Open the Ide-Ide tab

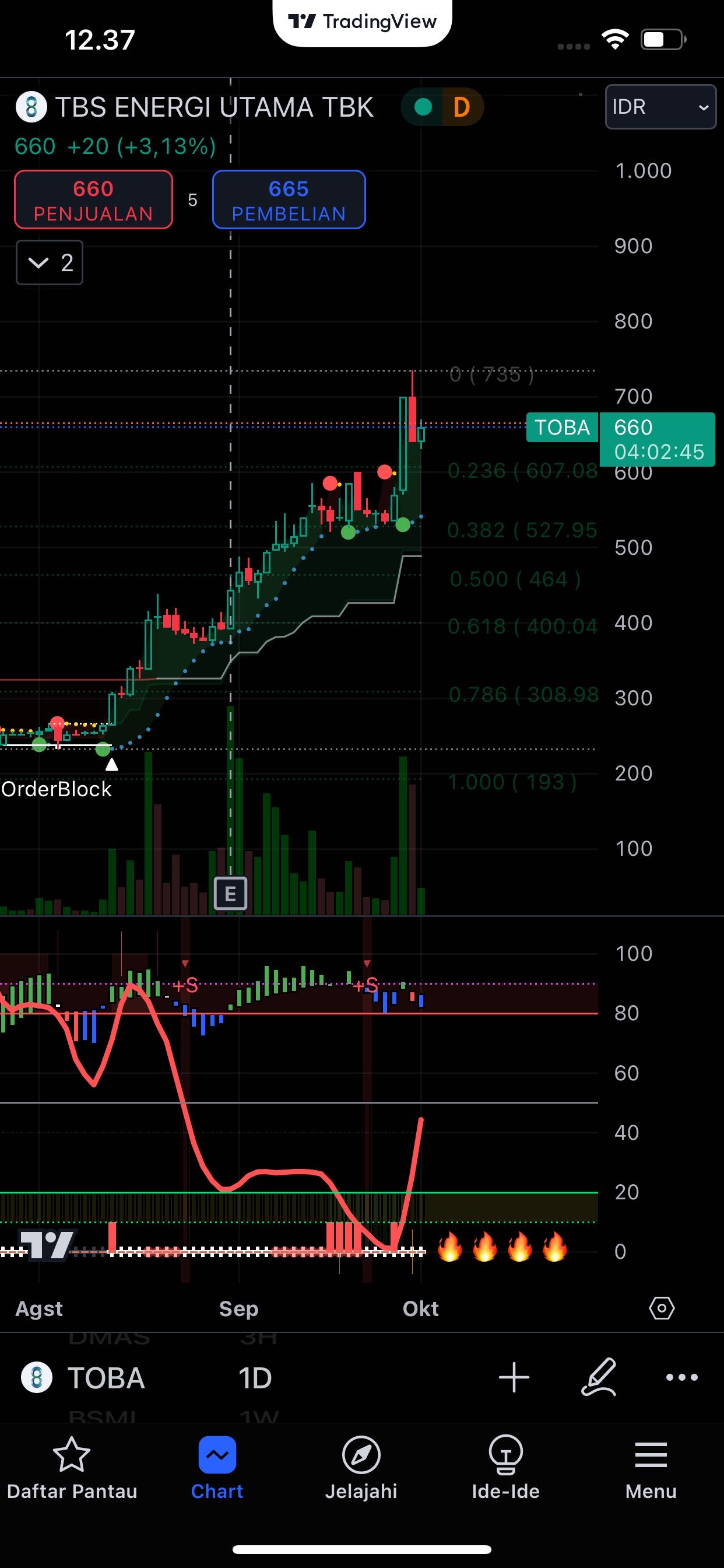(505, 1468)
